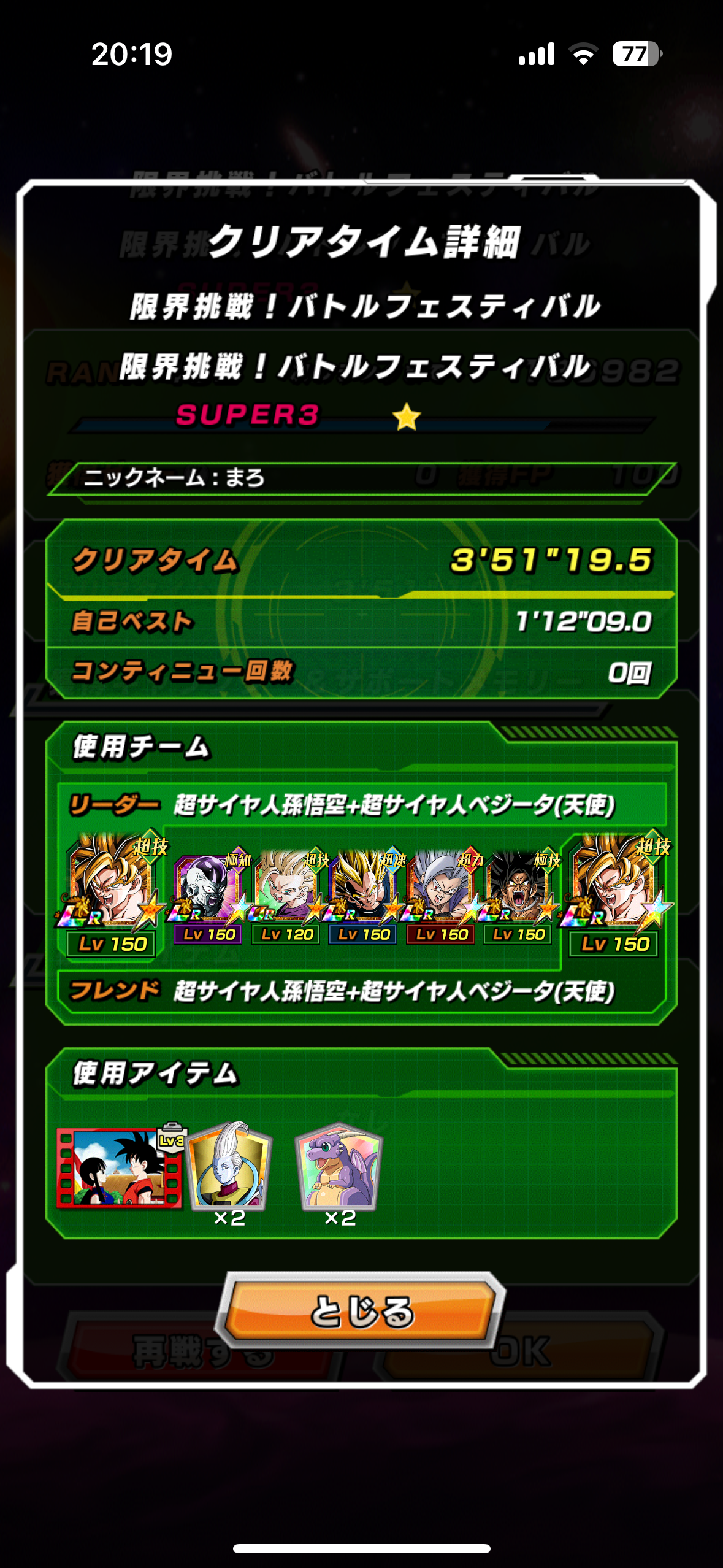Close the dialog with とじる button

pos(361,1312)
